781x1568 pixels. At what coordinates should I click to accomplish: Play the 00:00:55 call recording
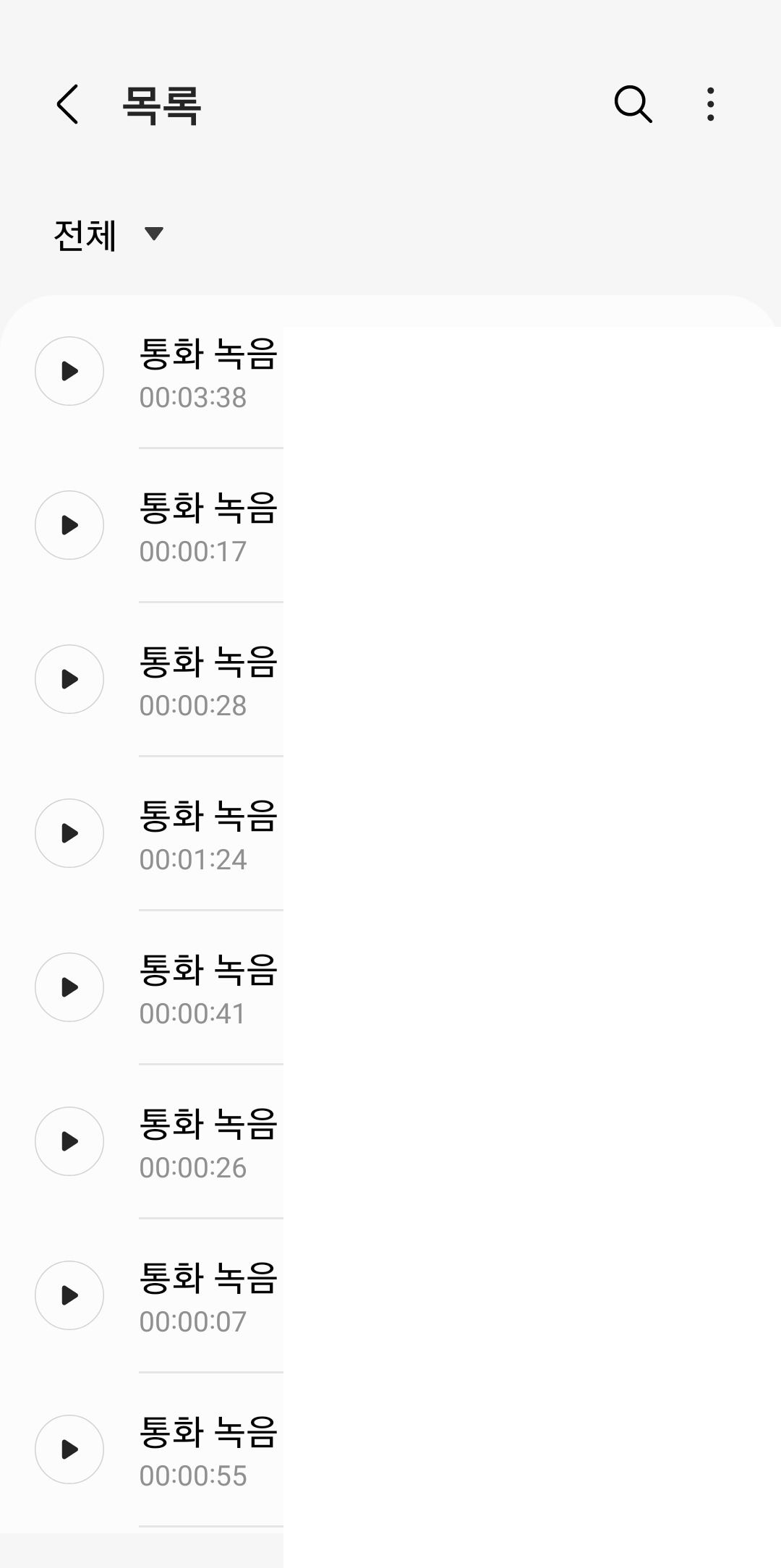(69, 1449)
